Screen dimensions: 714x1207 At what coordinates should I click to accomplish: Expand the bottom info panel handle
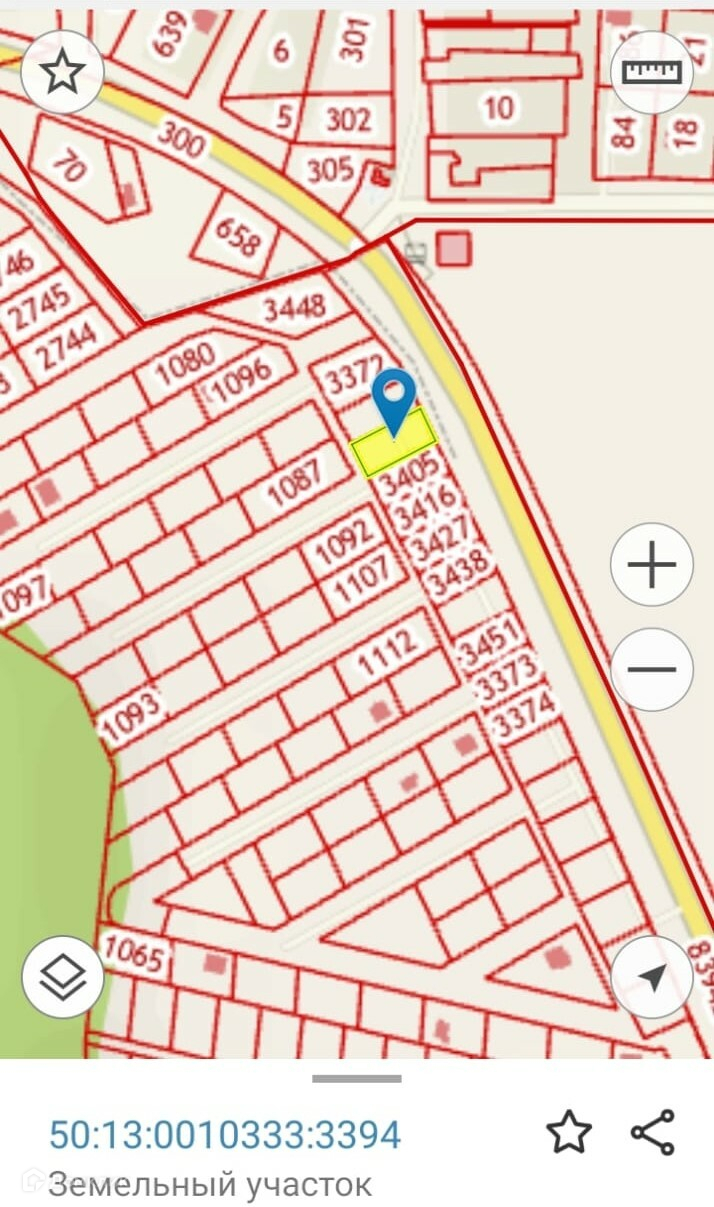click(x=357, y=1079)
